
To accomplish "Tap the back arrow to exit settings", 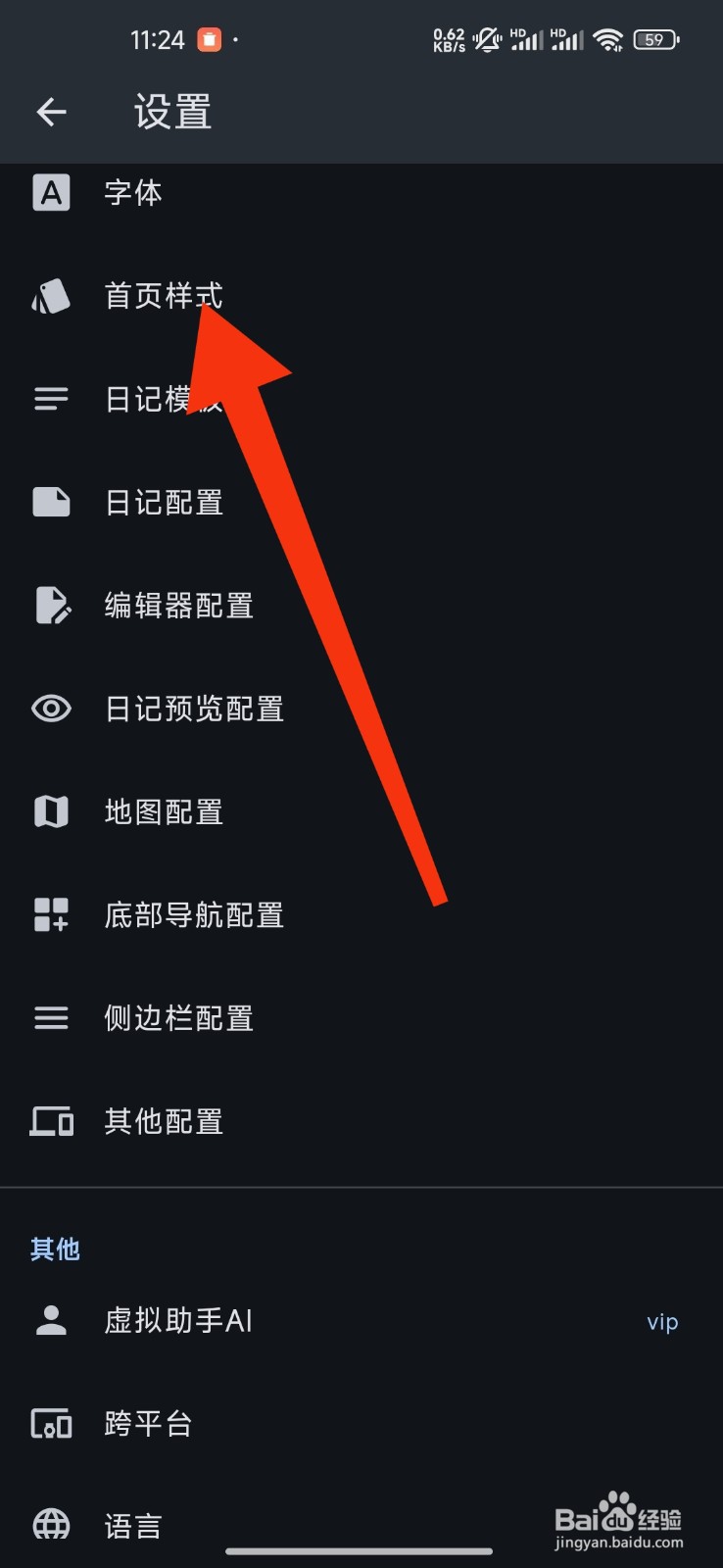I will 51,112.
